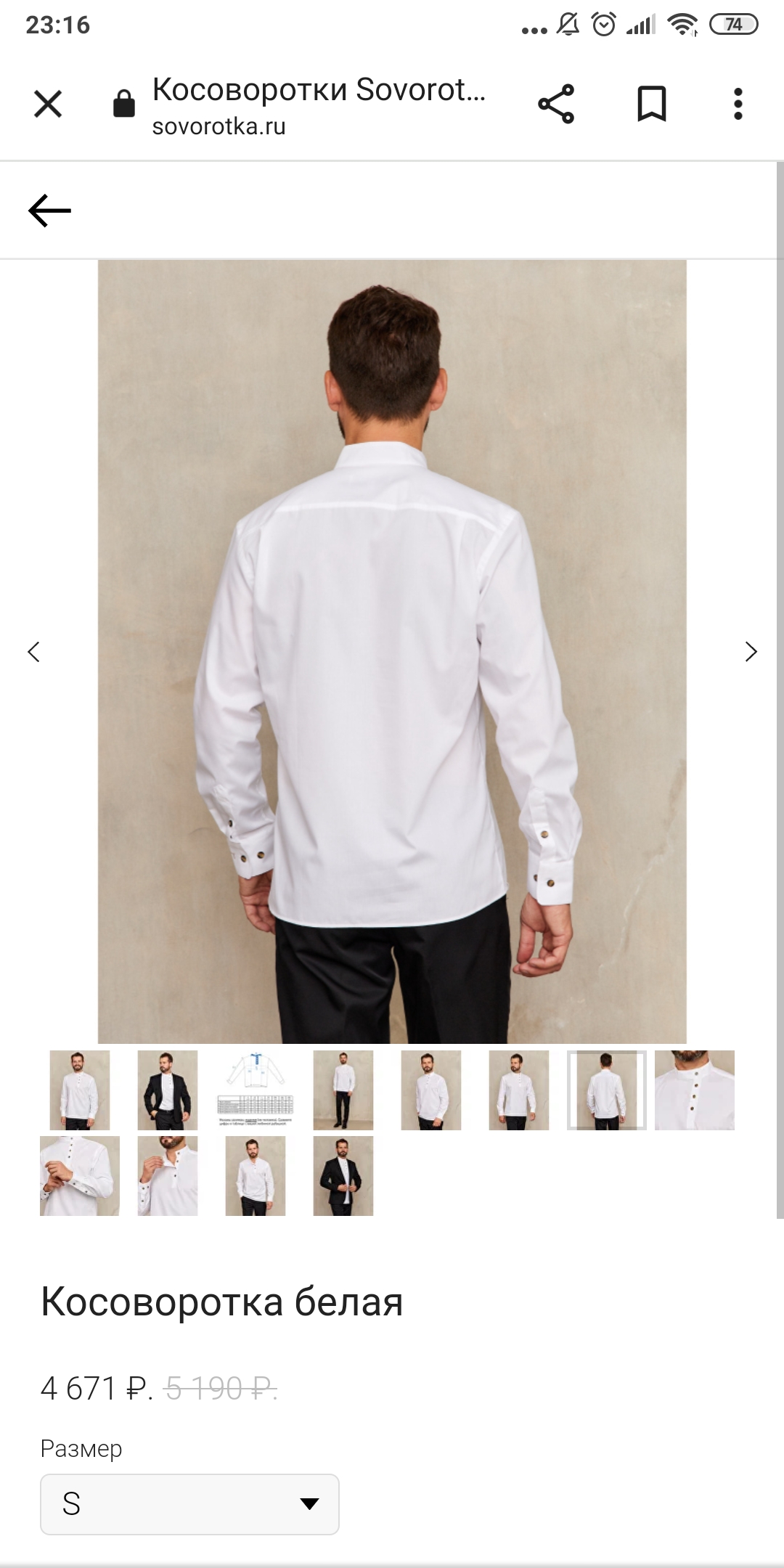View the cuff buttons close-up thumbnail
Screen dimensions: 784x1568
coord(80,1176)
